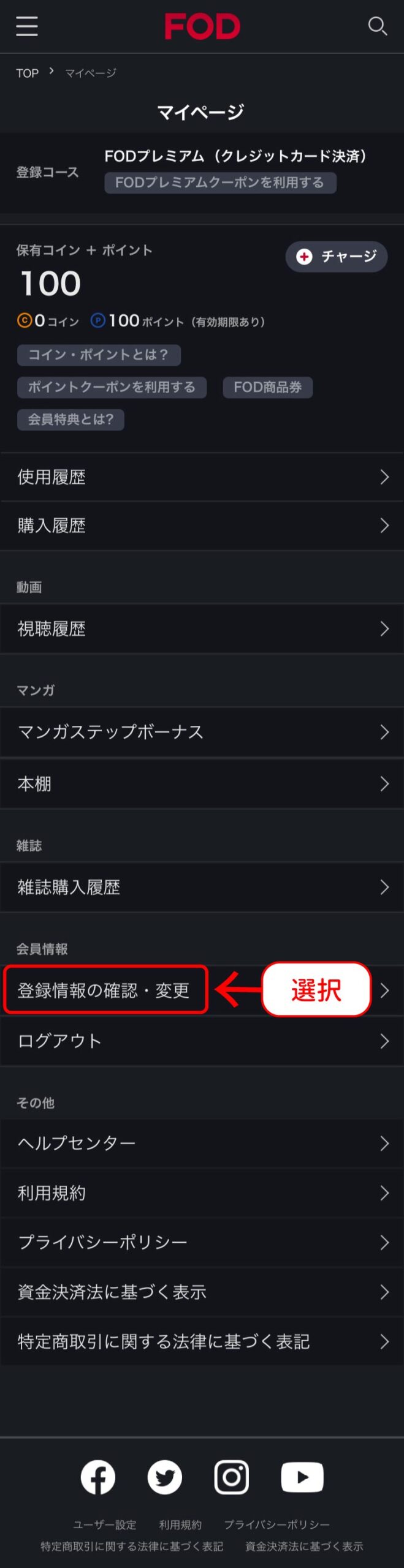Open コイン・ポイントとは？ chip
404x1568 pixels.
[99, 355]
